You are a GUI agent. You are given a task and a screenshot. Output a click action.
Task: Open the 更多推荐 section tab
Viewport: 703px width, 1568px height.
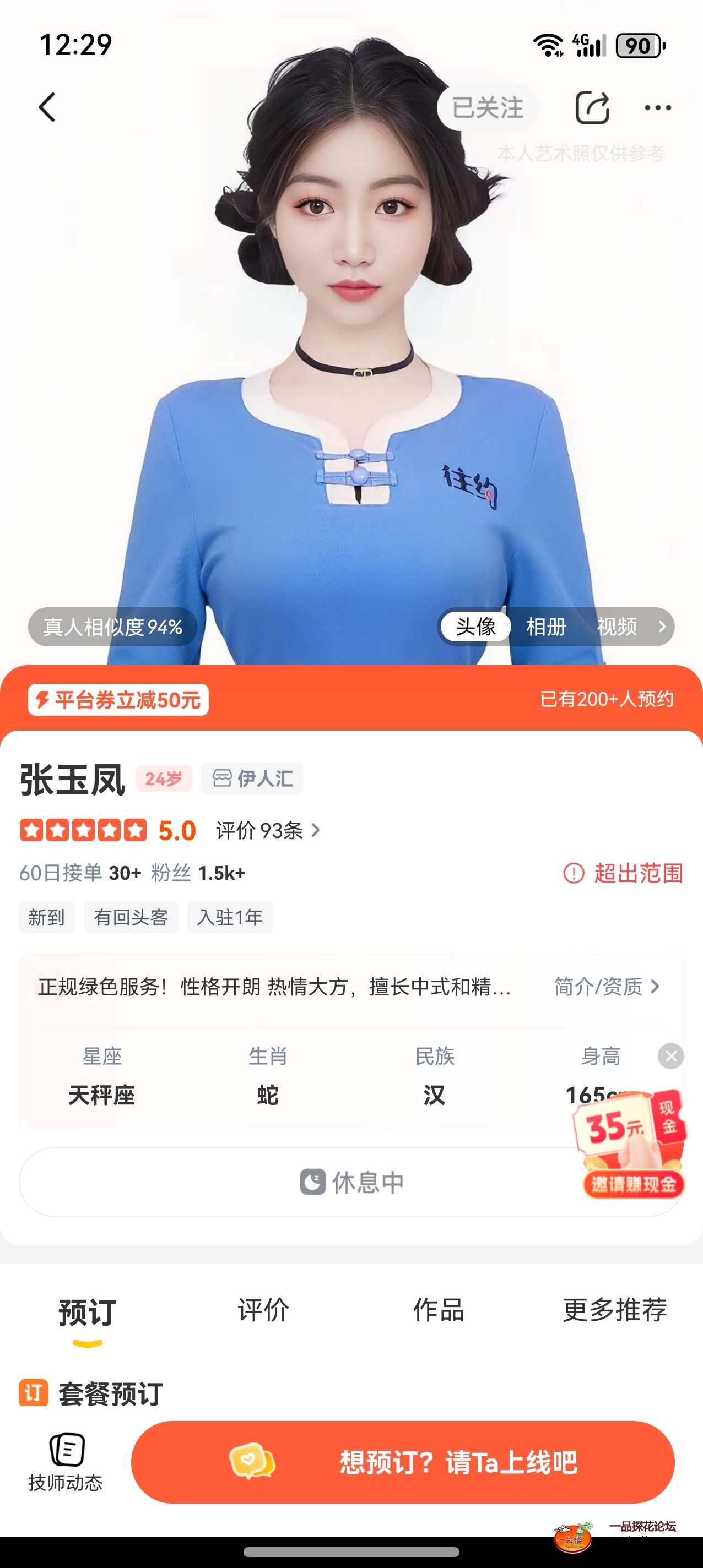[x=615, y=1310]
